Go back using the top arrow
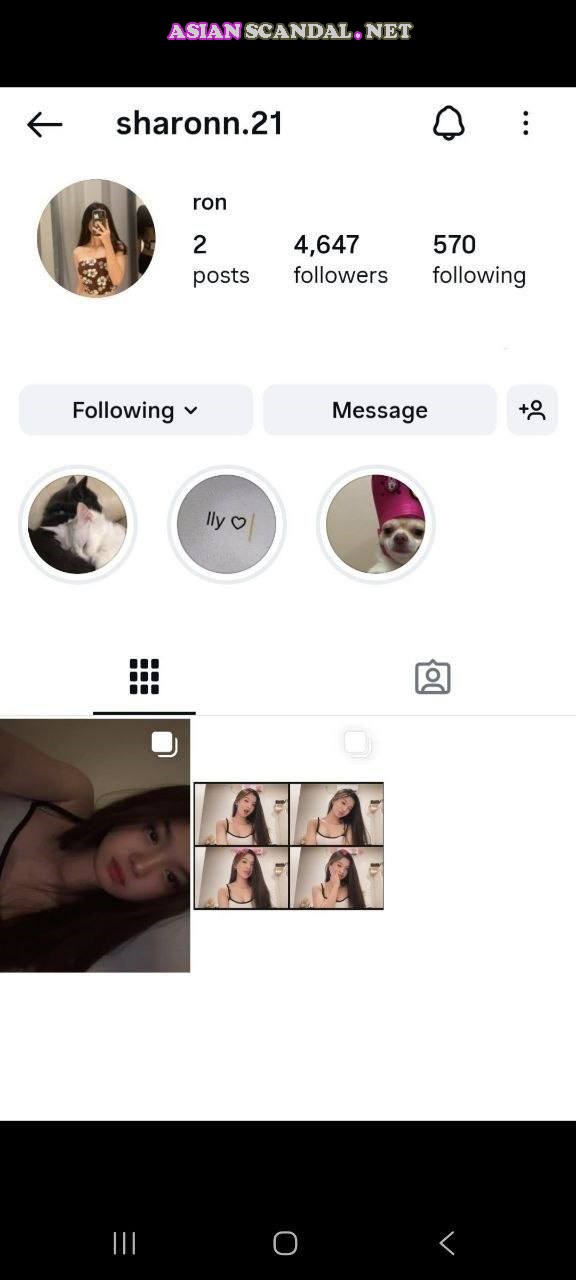This screenshot has width=576, height=1280. click(x=44, y=124)
